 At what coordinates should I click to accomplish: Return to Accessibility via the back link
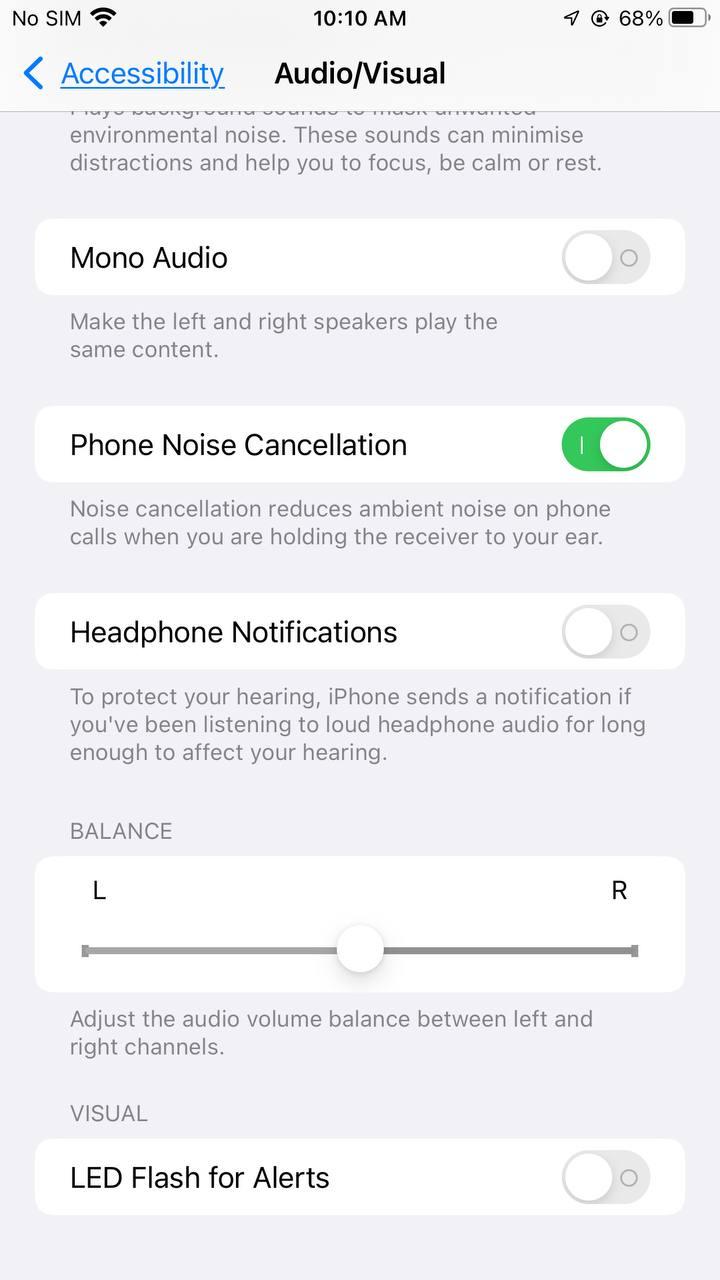click(142, 73)
